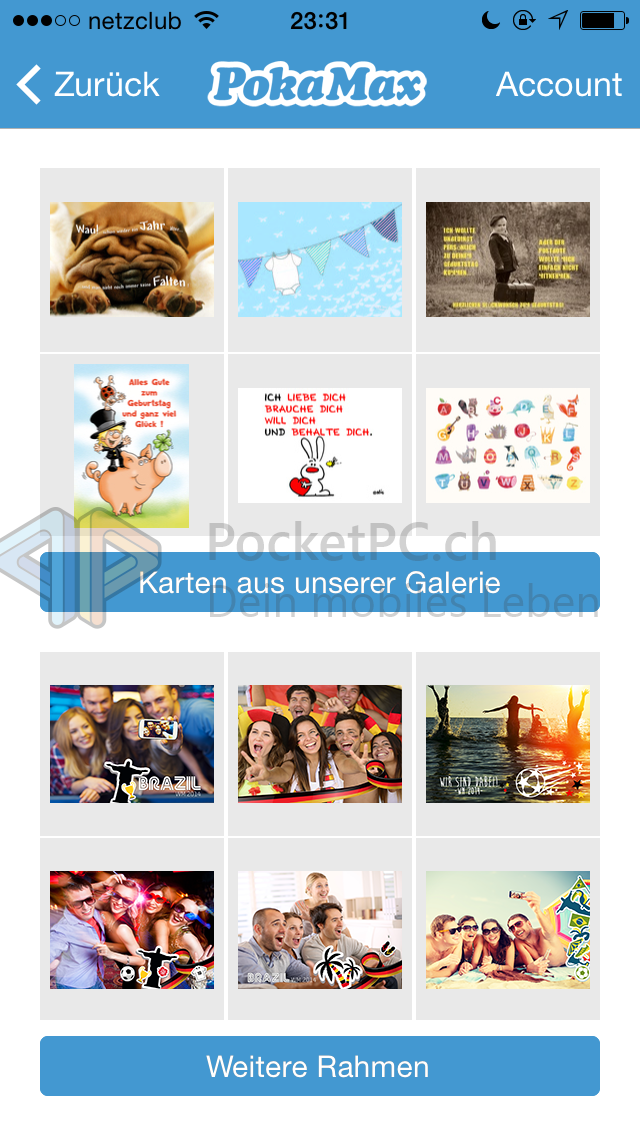Tap the Weitere Rahmen button
This screenshot has width=640, height=1136.
click(x=320, y=1066)
